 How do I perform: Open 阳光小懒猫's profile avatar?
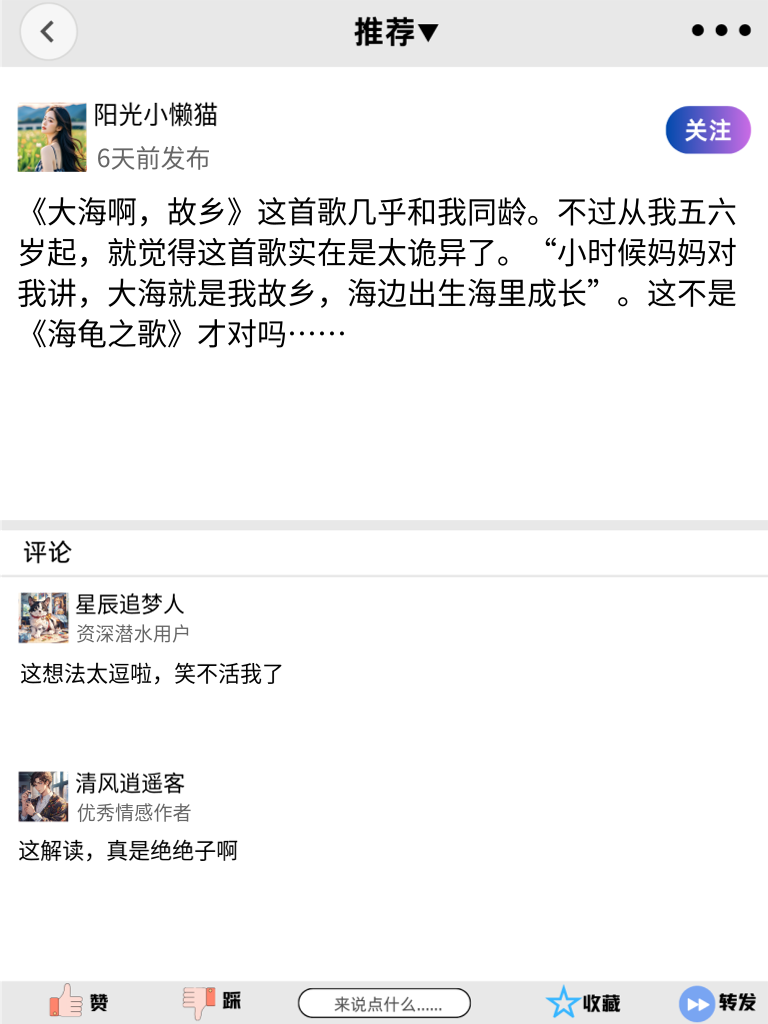[52, 135]
